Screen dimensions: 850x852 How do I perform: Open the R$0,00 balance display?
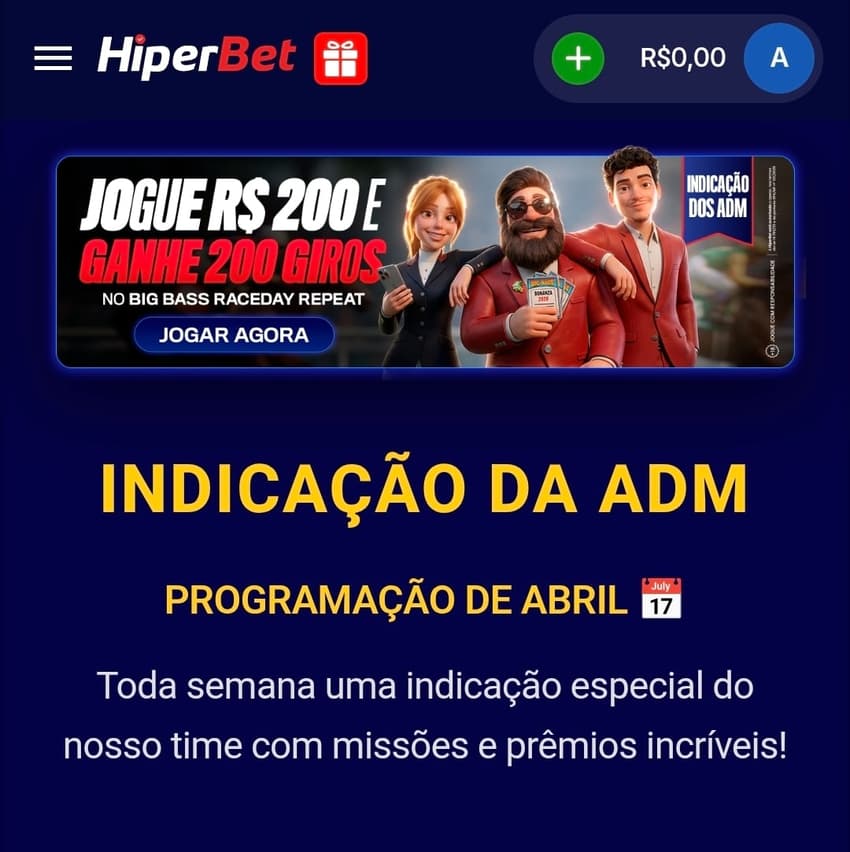(684, 57)
